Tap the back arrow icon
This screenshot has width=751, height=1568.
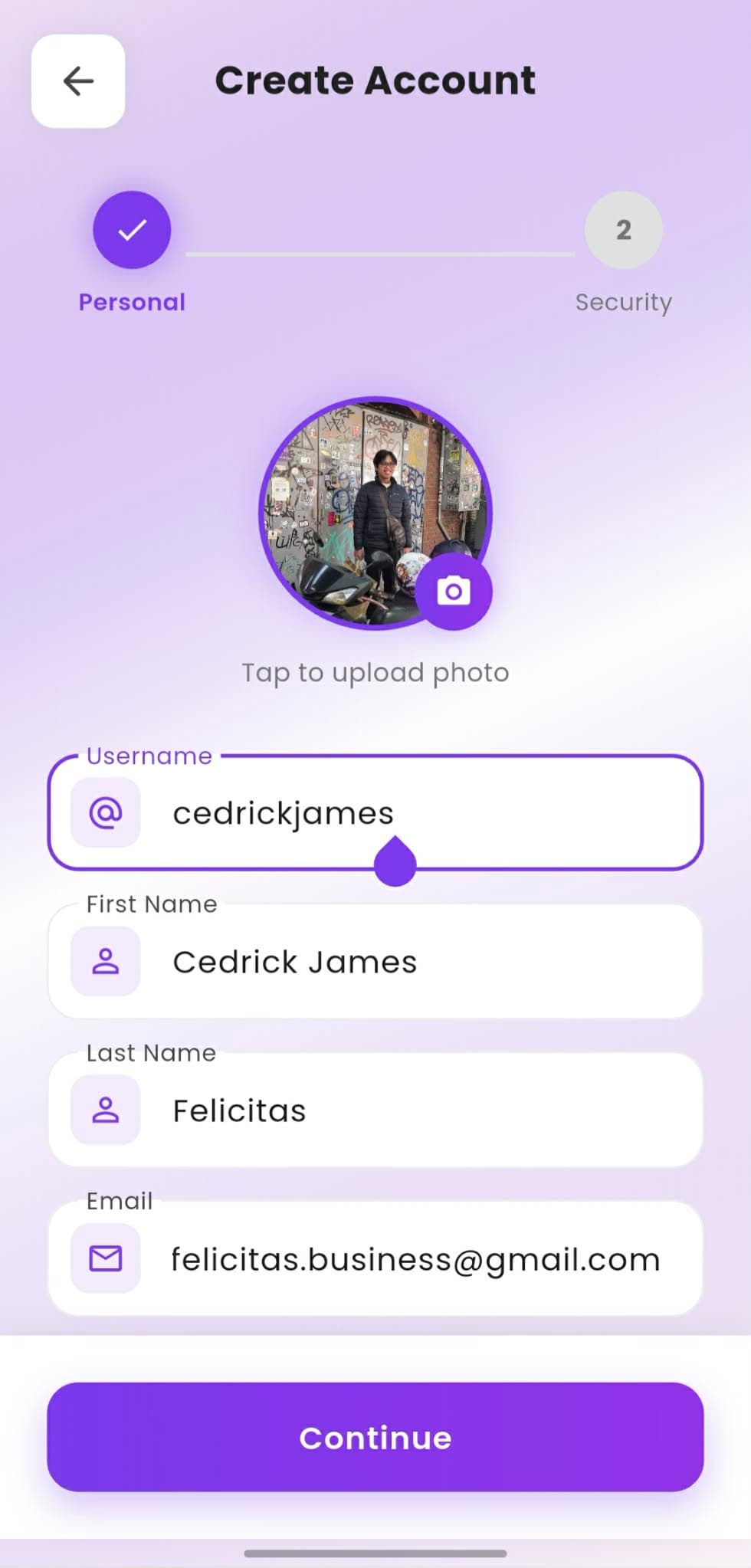pyautogui.click(x=77, y=81)
